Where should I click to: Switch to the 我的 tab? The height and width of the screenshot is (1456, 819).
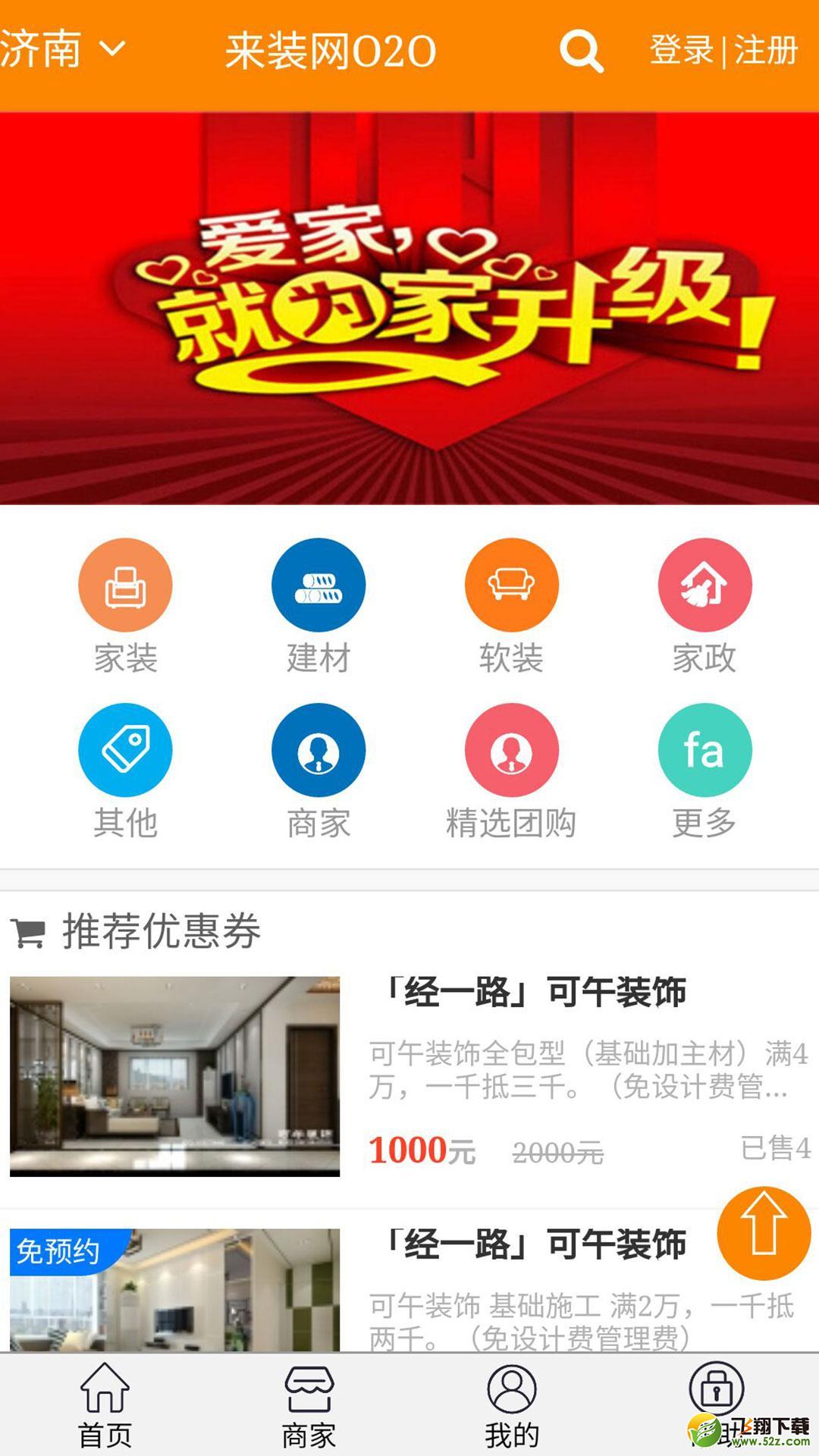tap(512, 1405)
